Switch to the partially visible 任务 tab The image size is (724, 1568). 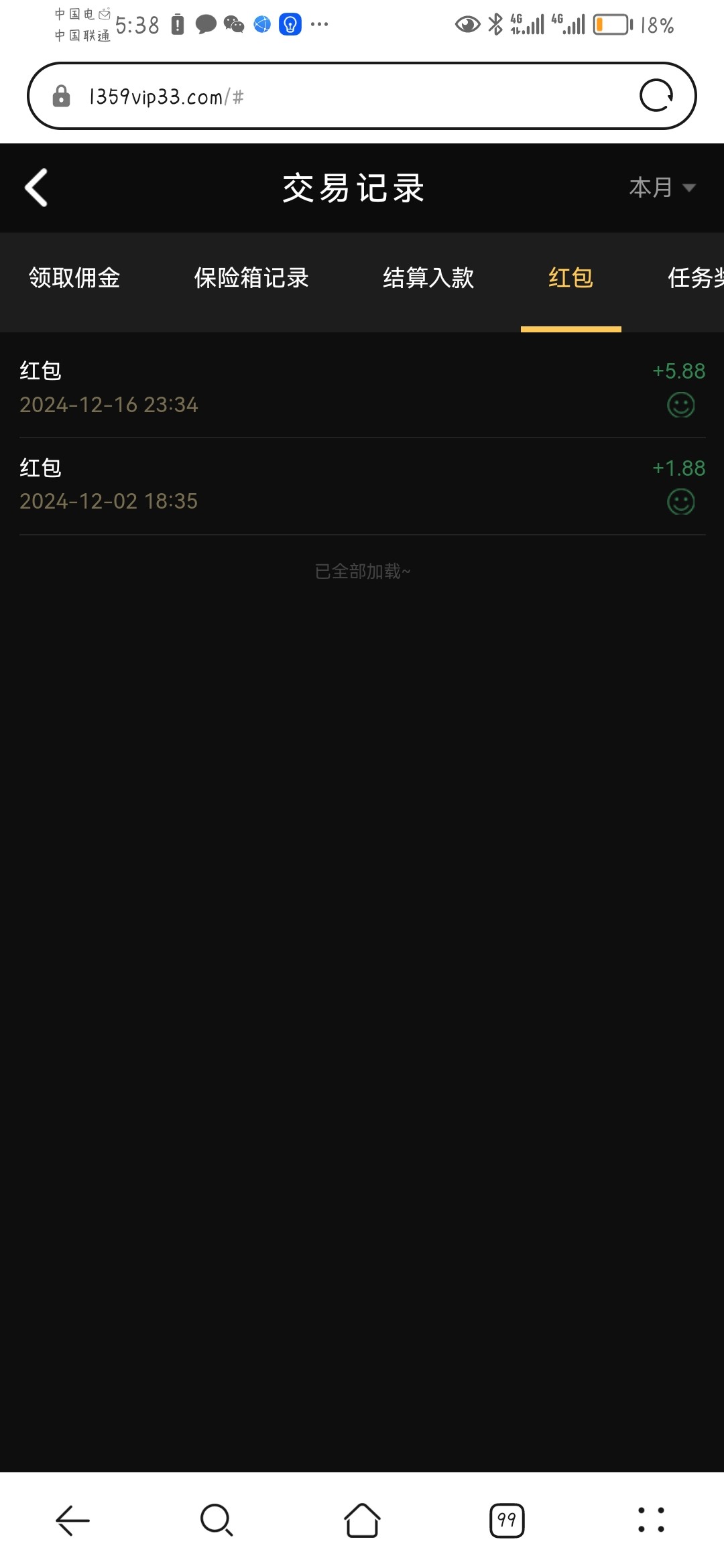point(695,277)
